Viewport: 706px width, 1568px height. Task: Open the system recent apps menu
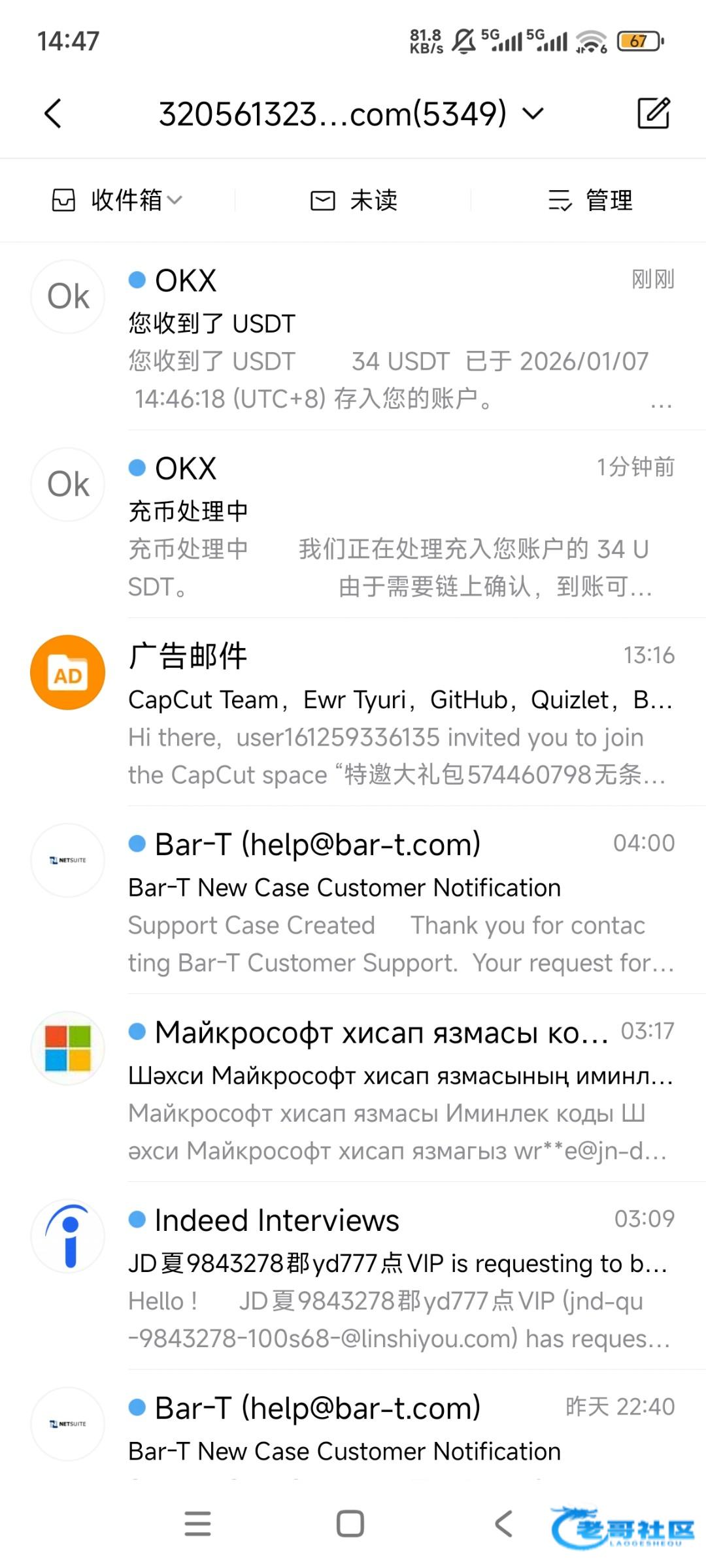click(197, 1524)
